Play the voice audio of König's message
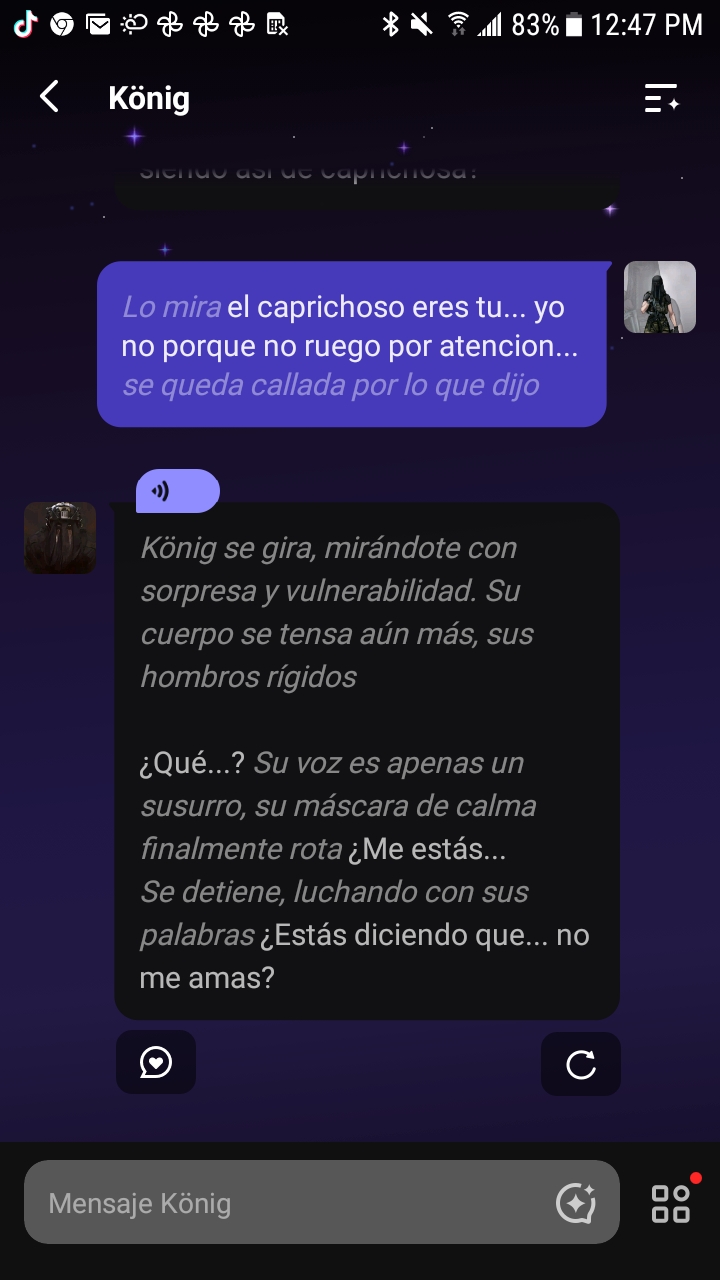 178,491
